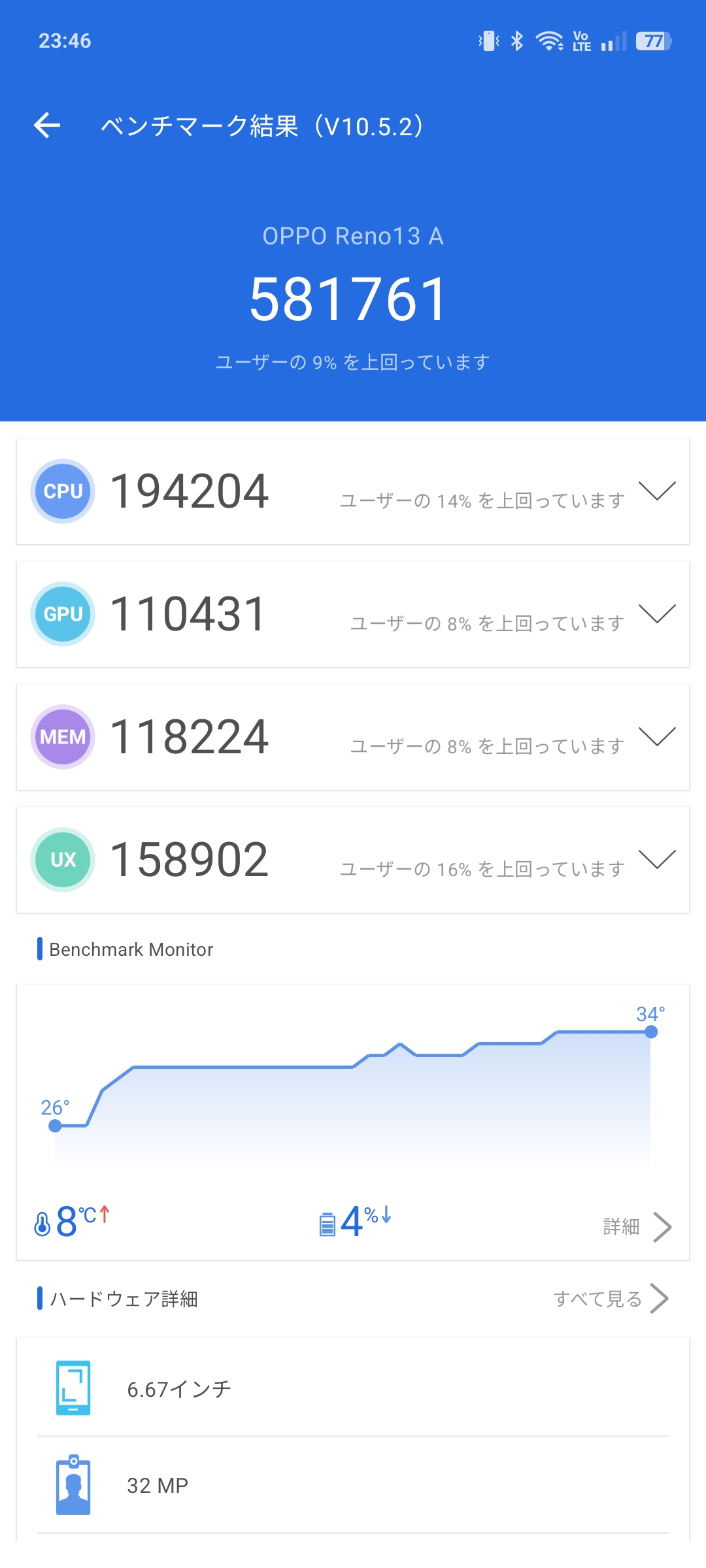This screenshot has width=706, height=1568.
Task: Tap すべて見る for hardware details
Action: click(x=611, y=1299)
